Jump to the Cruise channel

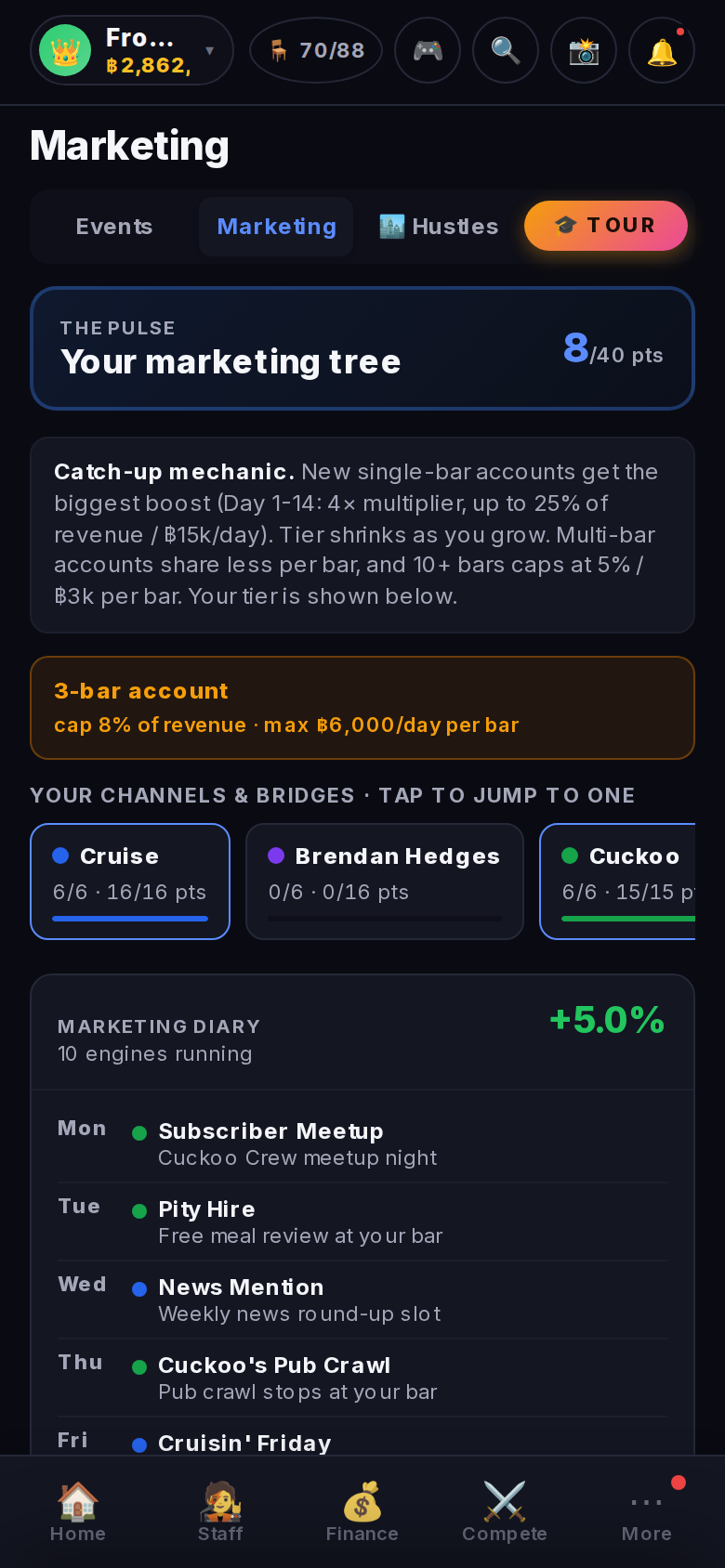pyautogui.click(x=130, y=882)
